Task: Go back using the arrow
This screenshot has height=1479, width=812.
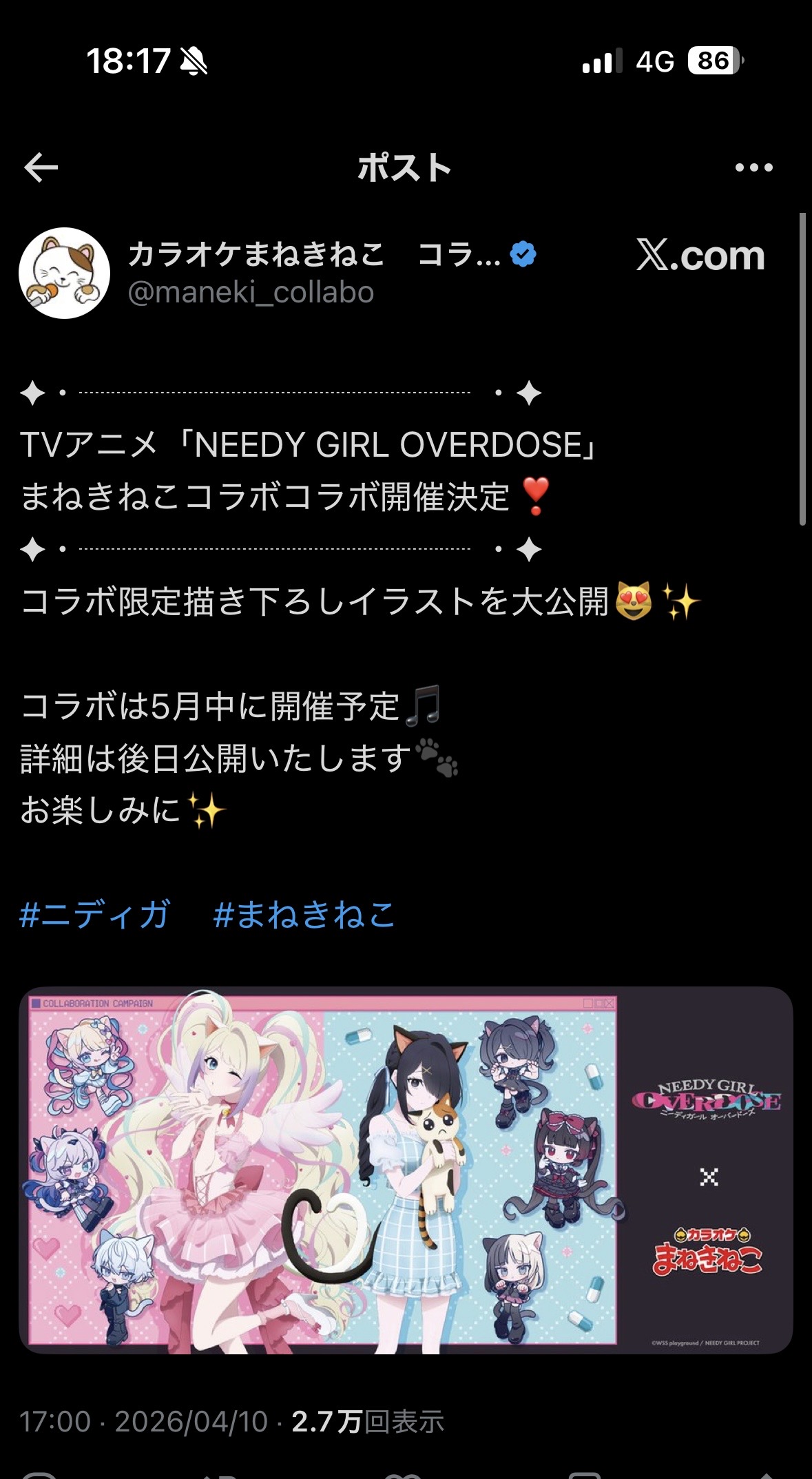Action: click(41, 168)
